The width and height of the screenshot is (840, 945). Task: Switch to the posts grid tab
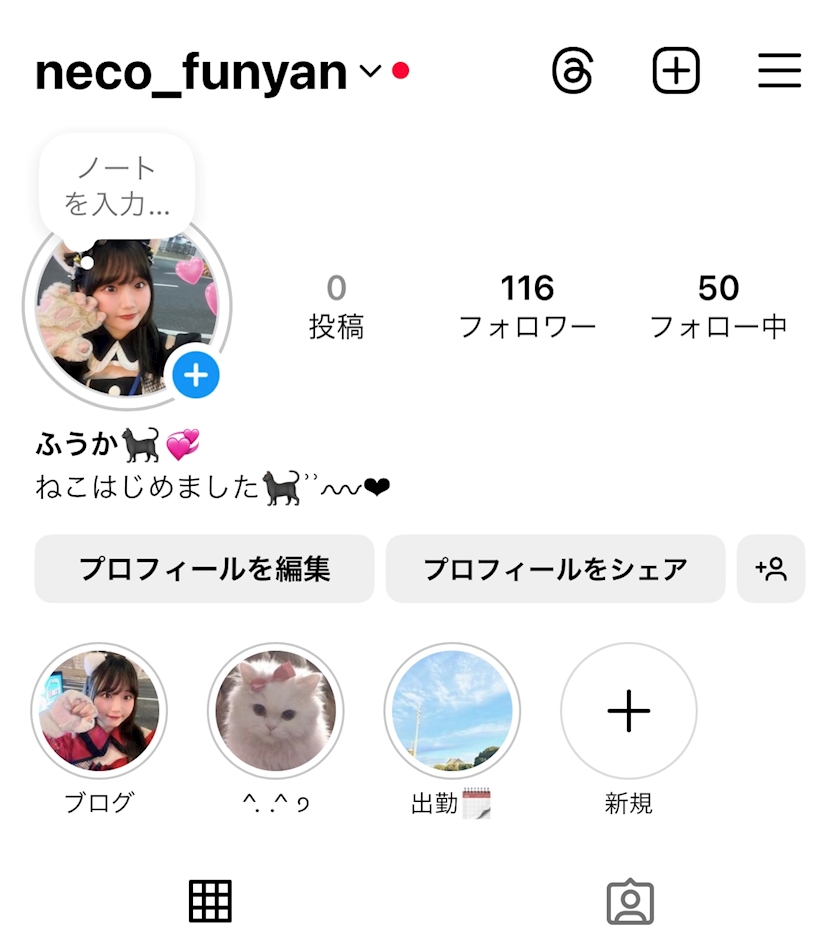click(x=210, y=901)
